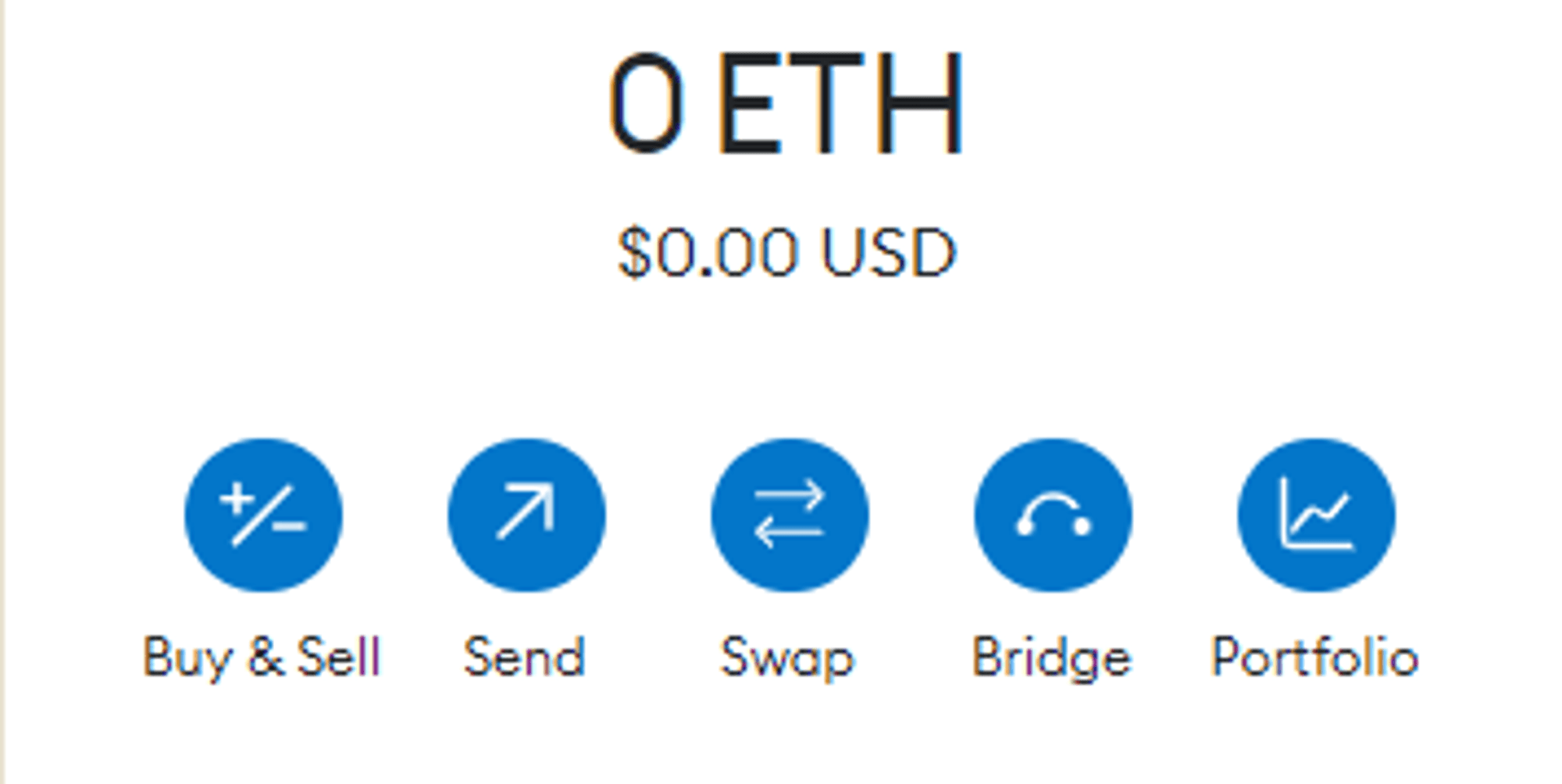Tap Send to transfer ETH

click(526, 515)
